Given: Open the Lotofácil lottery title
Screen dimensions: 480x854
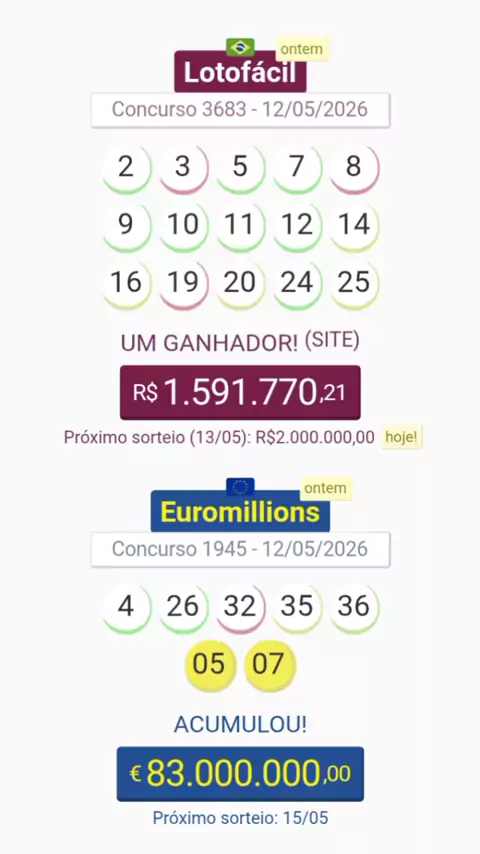Looking at the screenshot, I should point(240,71).
